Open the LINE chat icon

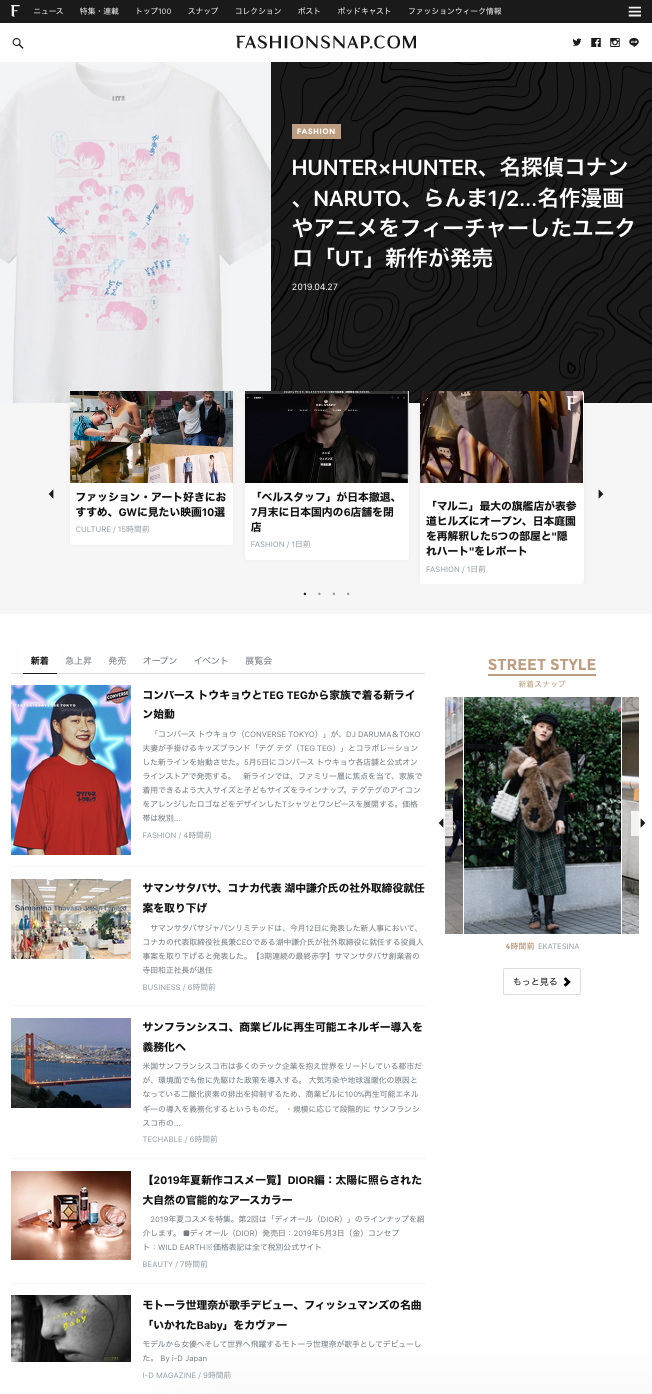click(x=634, y=43)
